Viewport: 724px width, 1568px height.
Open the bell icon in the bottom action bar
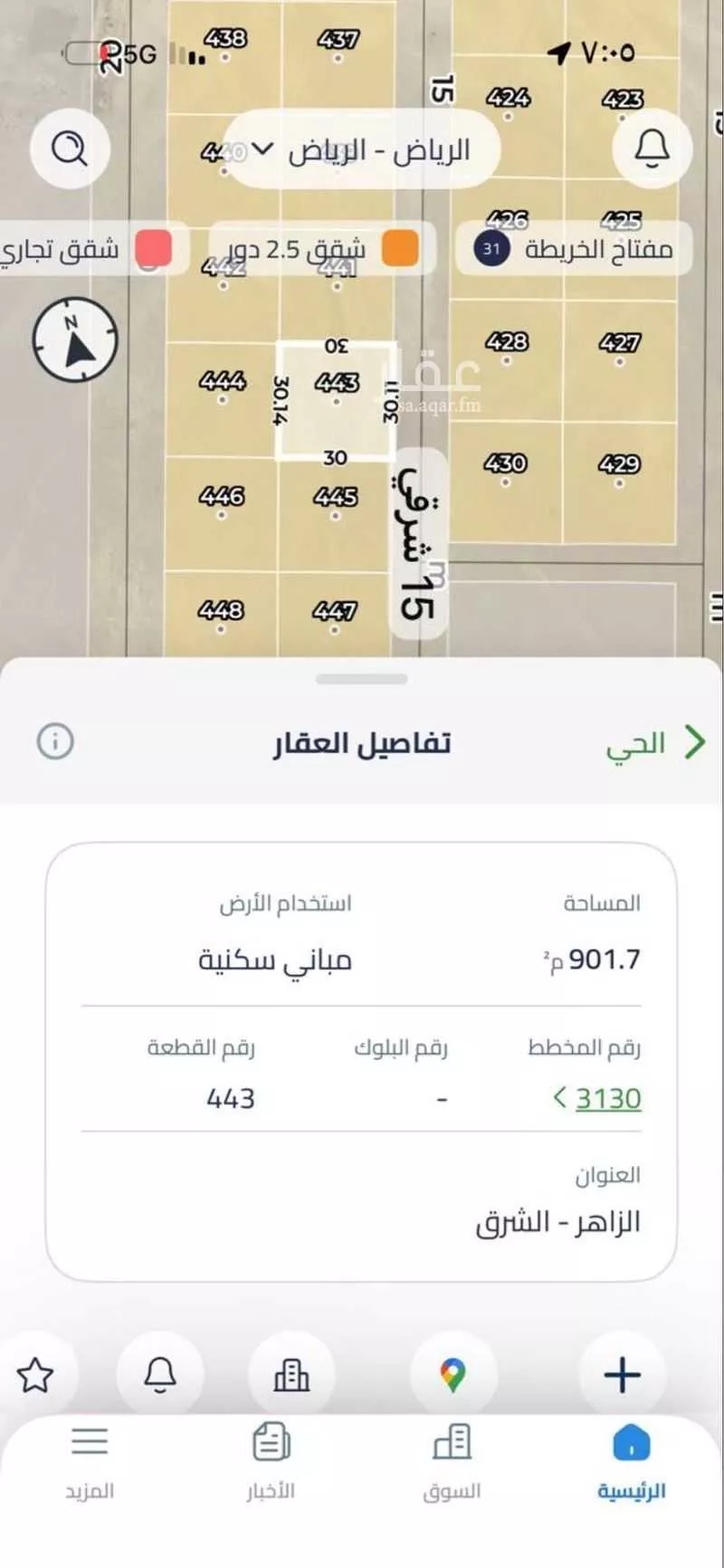point(160,1374)
